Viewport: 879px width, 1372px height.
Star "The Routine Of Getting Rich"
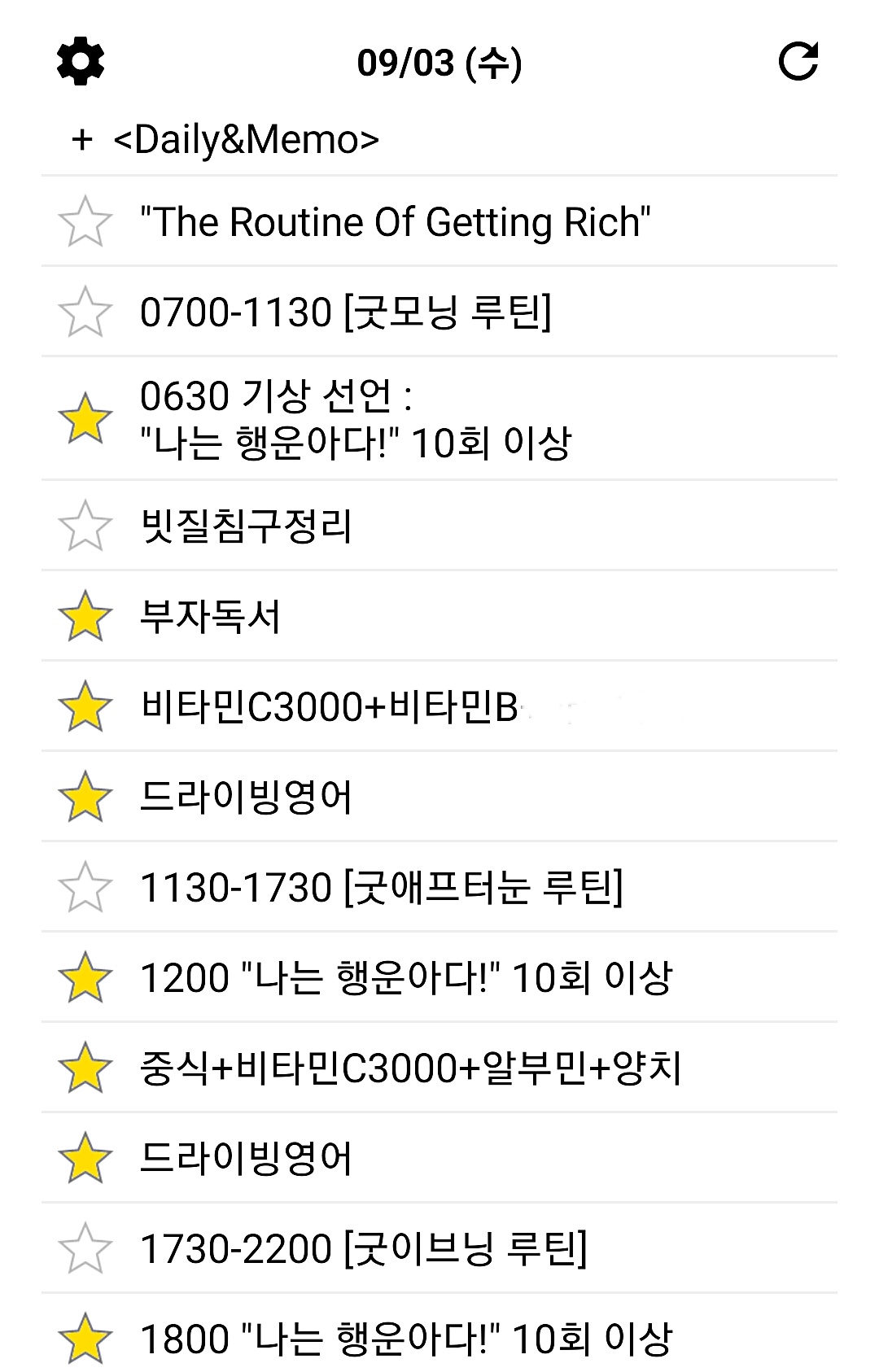[x=85, y=221]
